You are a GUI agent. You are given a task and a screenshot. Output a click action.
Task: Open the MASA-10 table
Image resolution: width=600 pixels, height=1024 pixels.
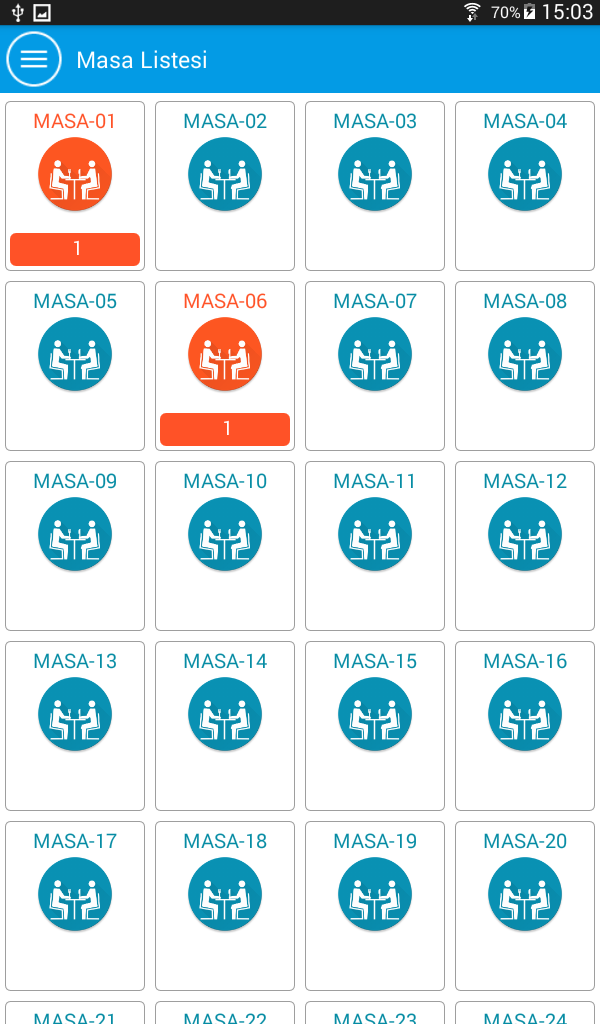[225, 546]
